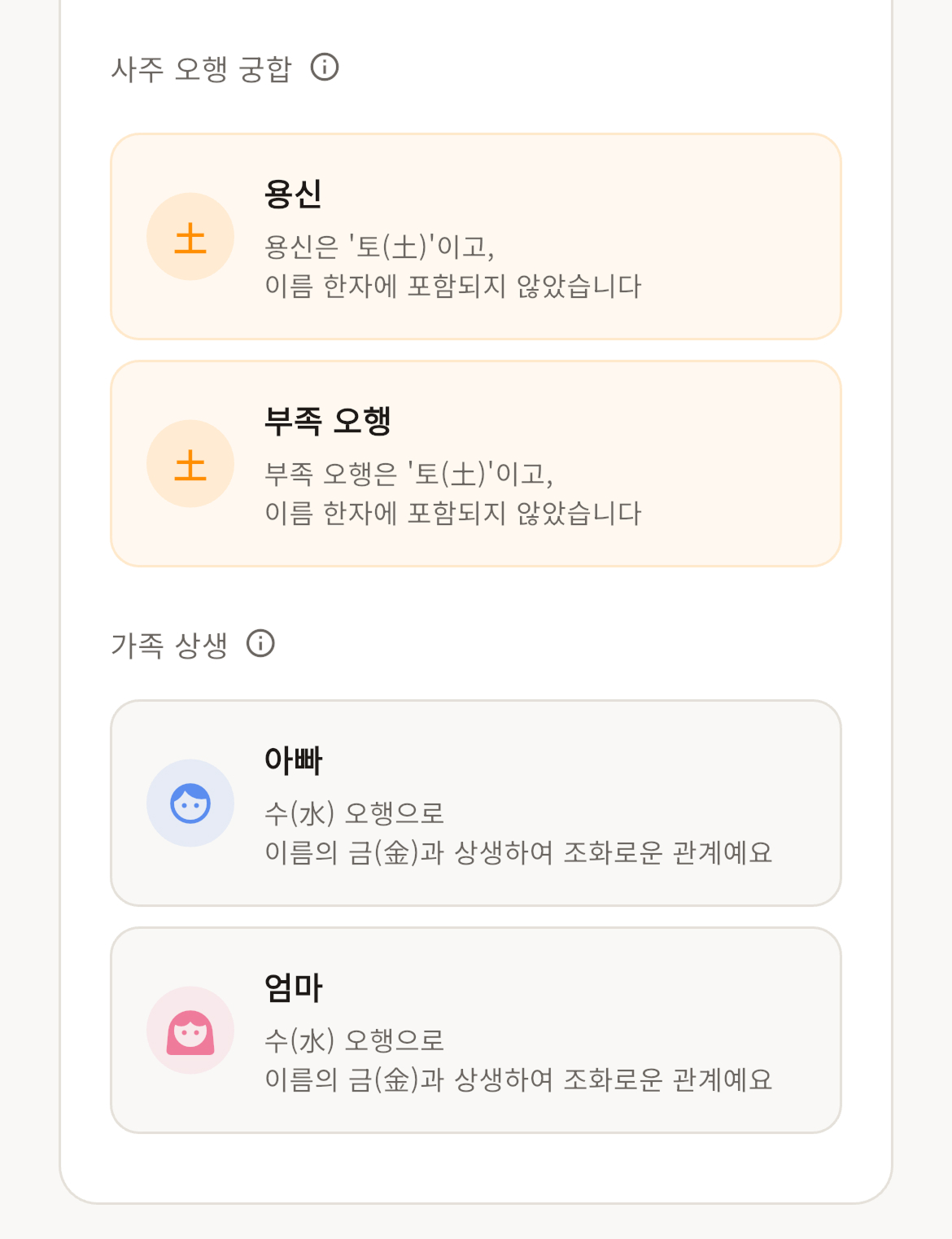Click the 가족 상생 section heading
Viewport: 952px width, 1239px height.
tap(169, 646)
